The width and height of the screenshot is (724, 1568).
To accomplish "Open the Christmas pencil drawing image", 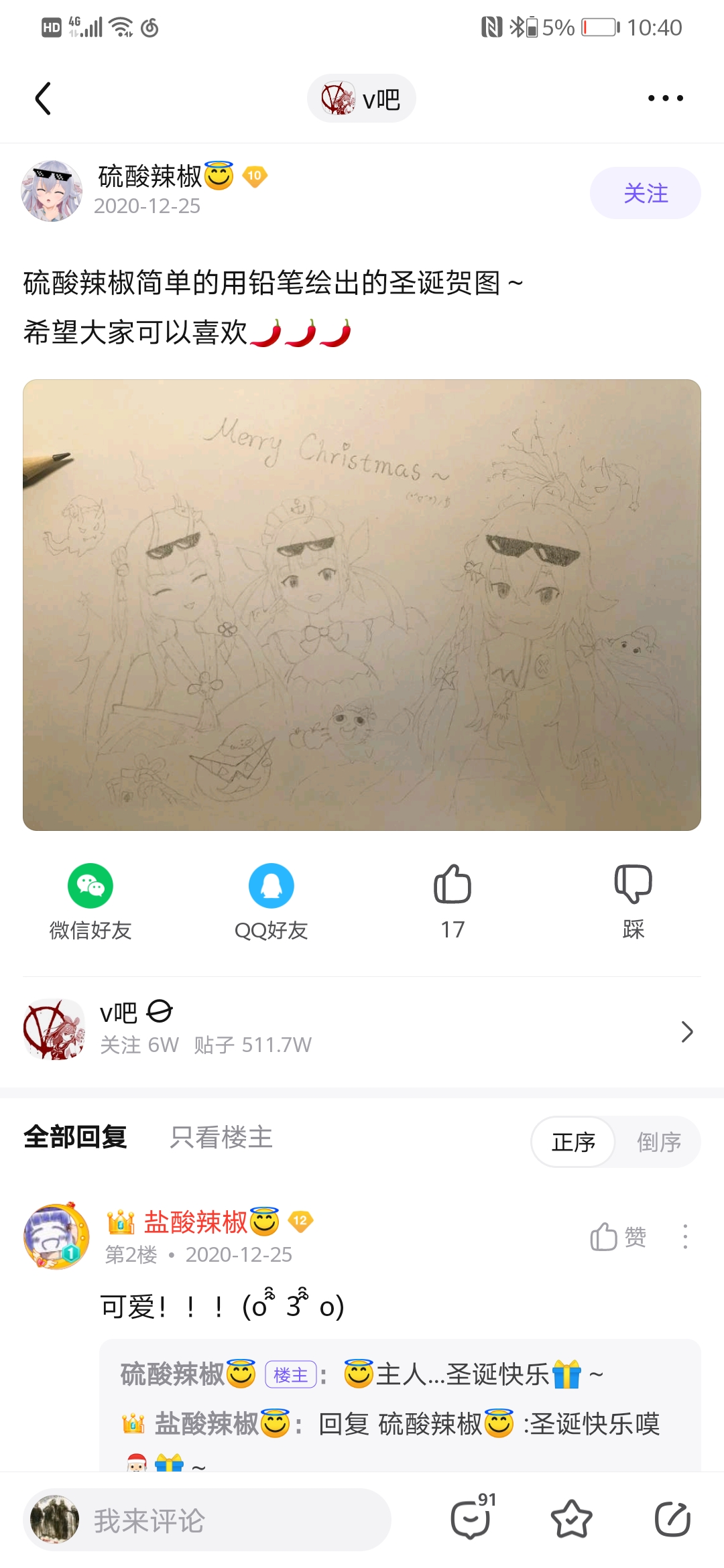I will coord(362,604).
